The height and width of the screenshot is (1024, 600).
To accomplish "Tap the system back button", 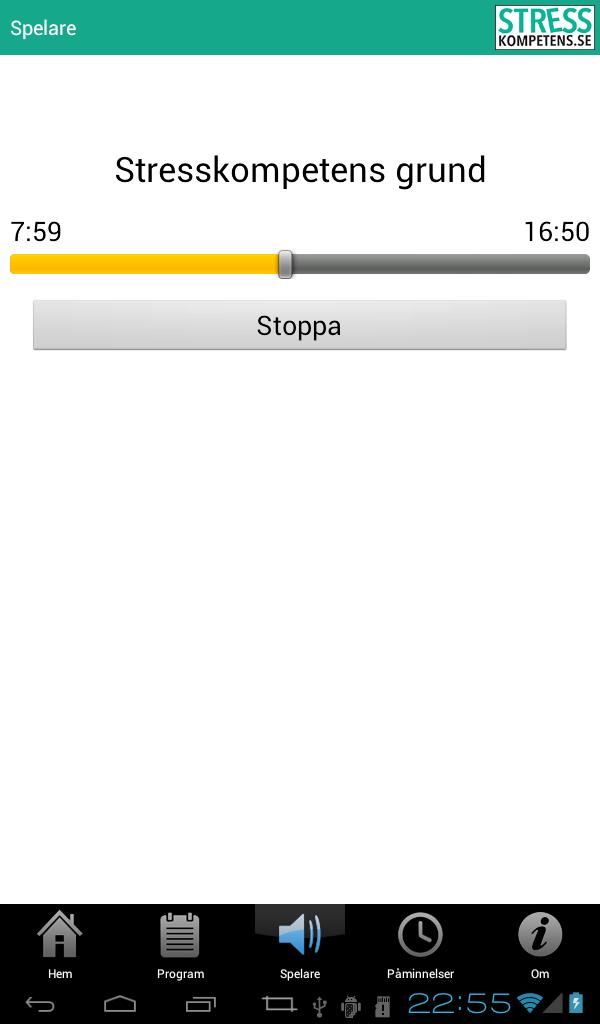I will pos(40,1003).
